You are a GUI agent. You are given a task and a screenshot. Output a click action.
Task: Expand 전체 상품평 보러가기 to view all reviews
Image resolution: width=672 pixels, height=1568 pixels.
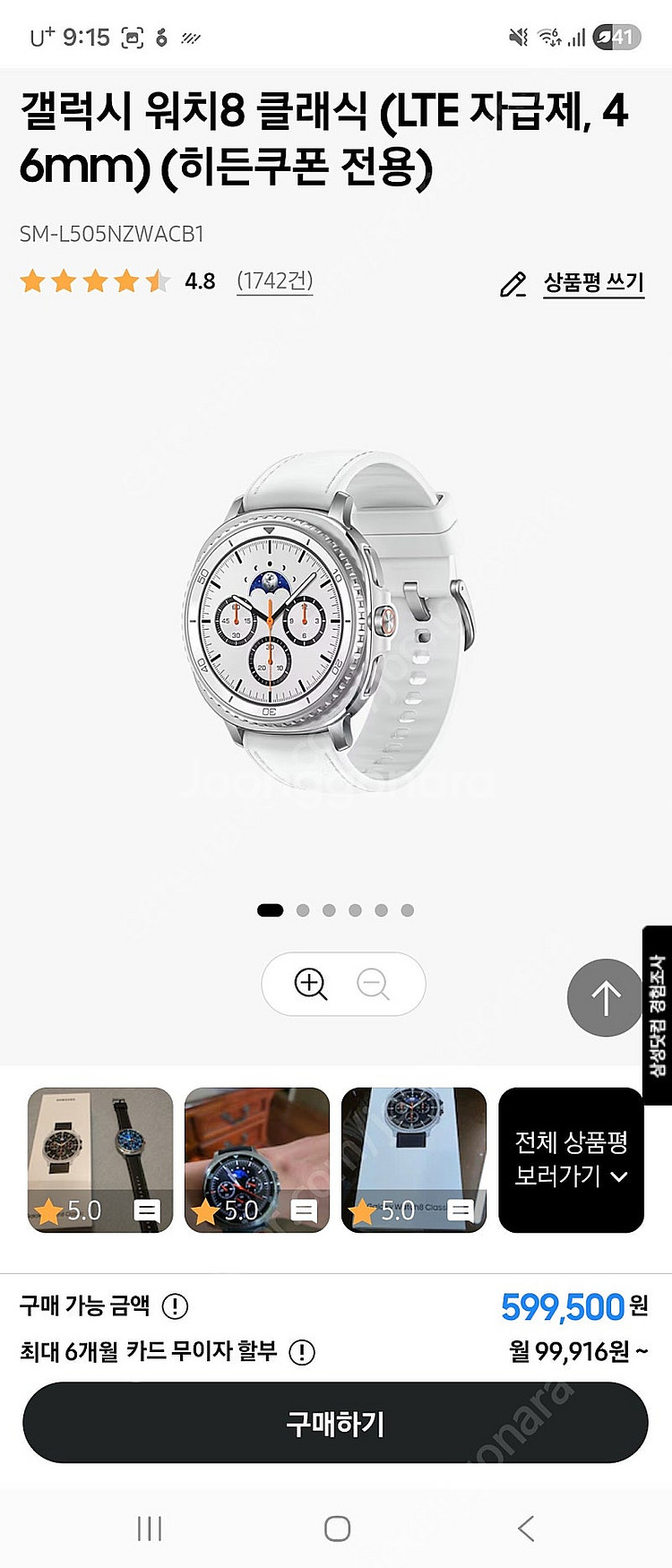571,1159
